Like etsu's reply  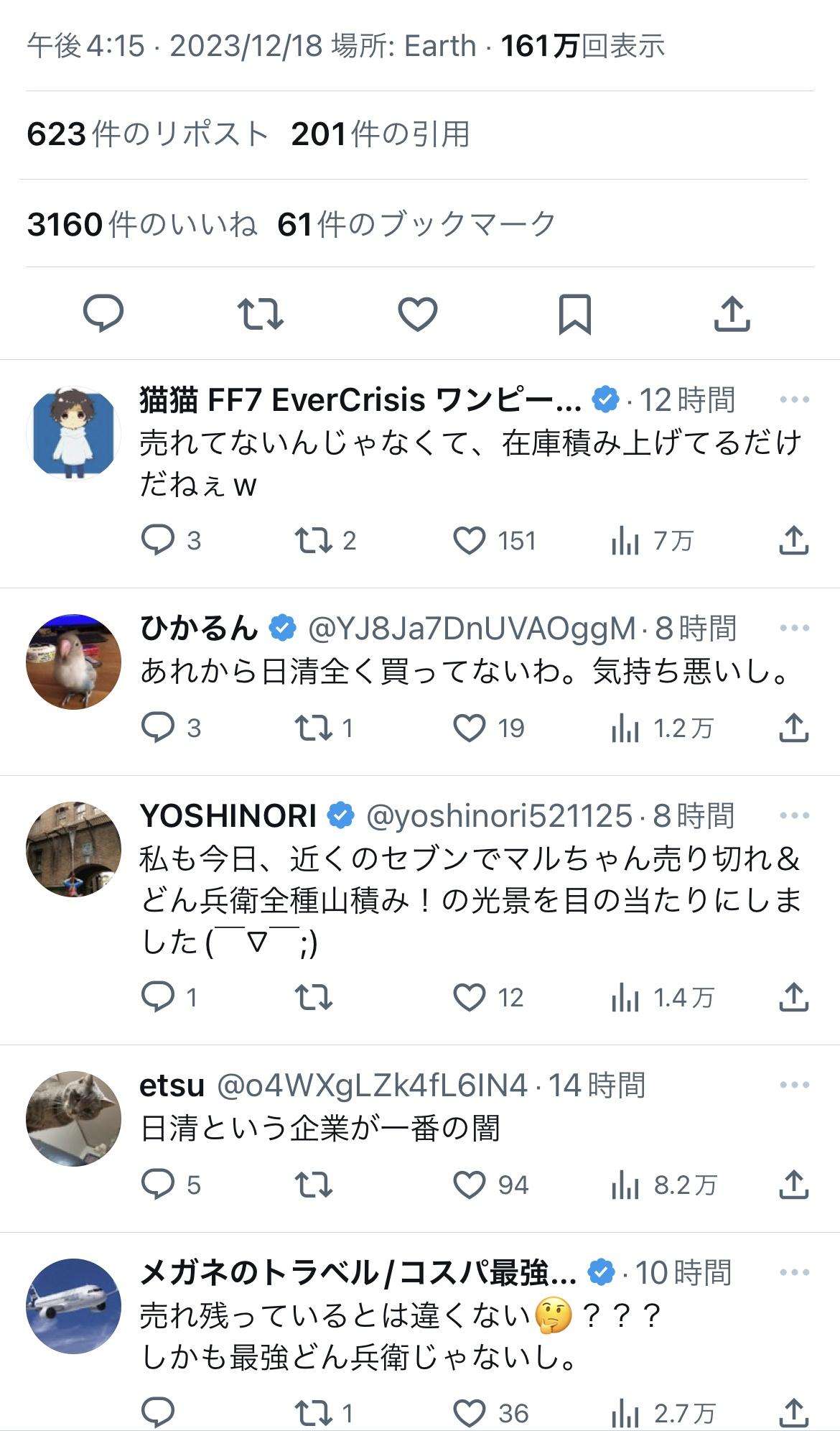coord(470,1185)
